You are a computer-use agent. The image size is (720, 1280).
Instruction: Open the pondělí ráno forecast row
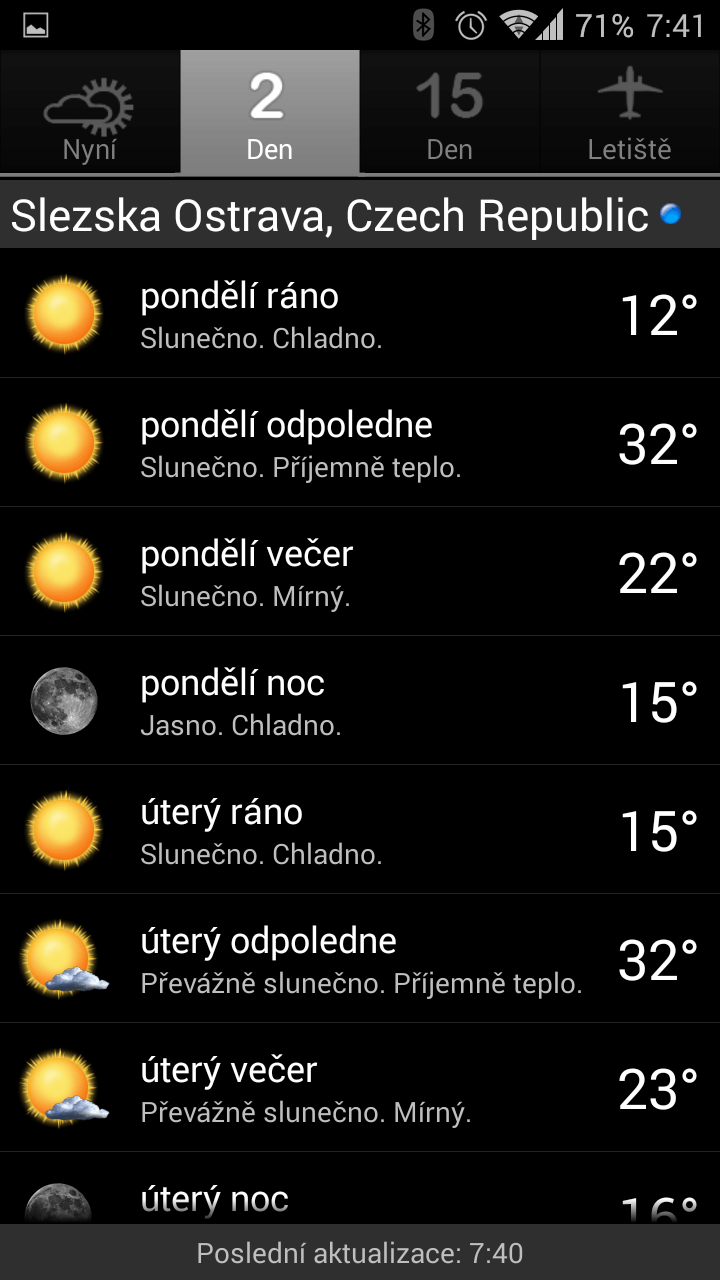click(x=360, y=314)
